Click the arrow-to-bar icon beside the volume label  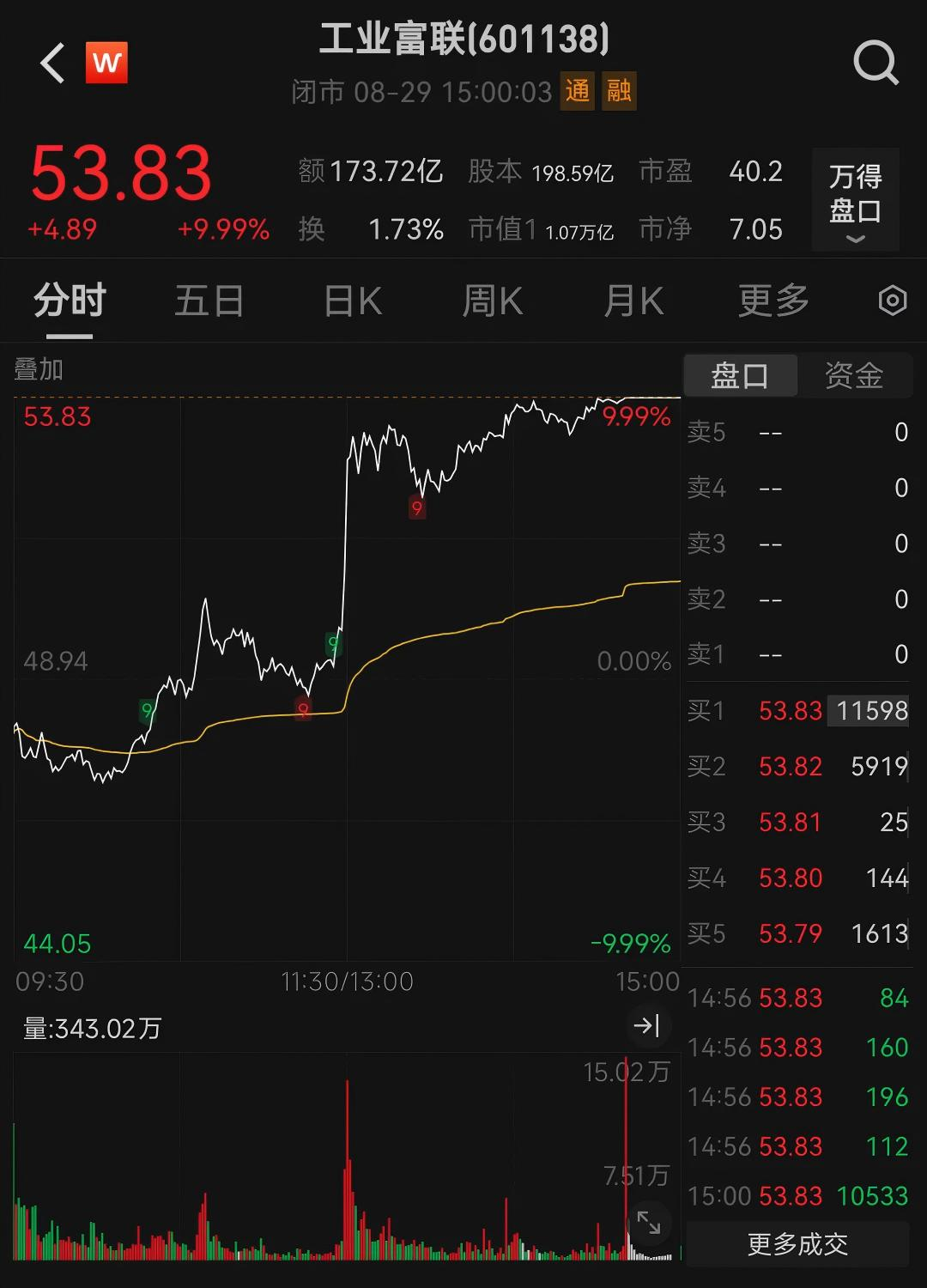pos(646,1025)
